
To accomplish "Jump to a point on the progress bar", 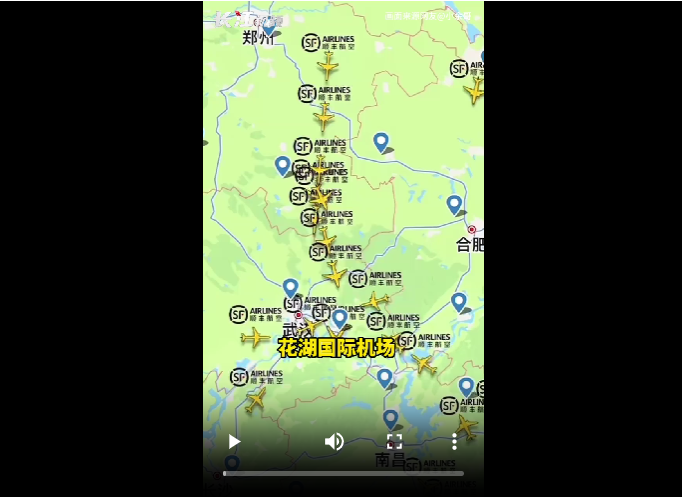I will [343, 473].
